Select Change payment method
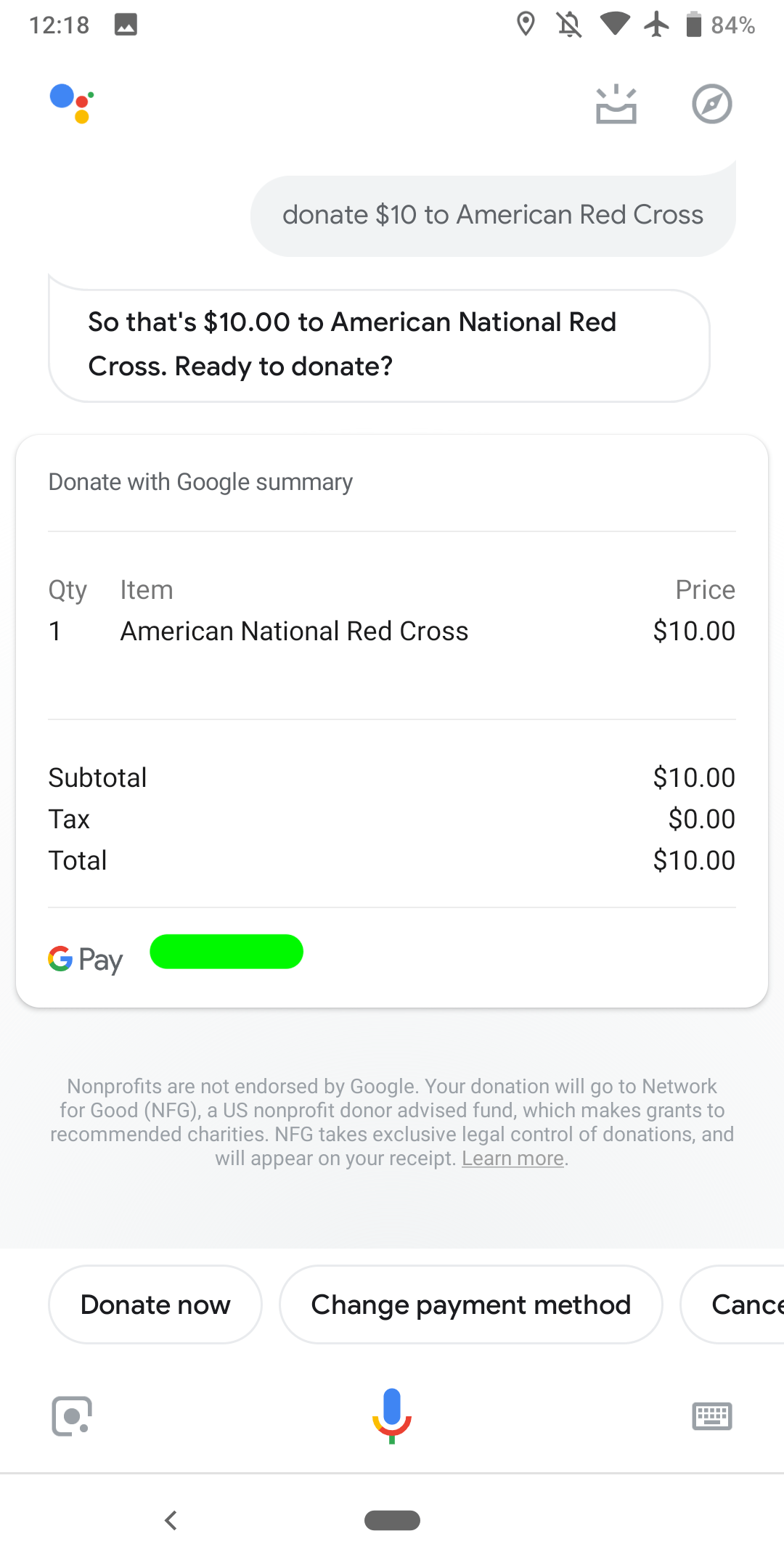 [470, 1304]
